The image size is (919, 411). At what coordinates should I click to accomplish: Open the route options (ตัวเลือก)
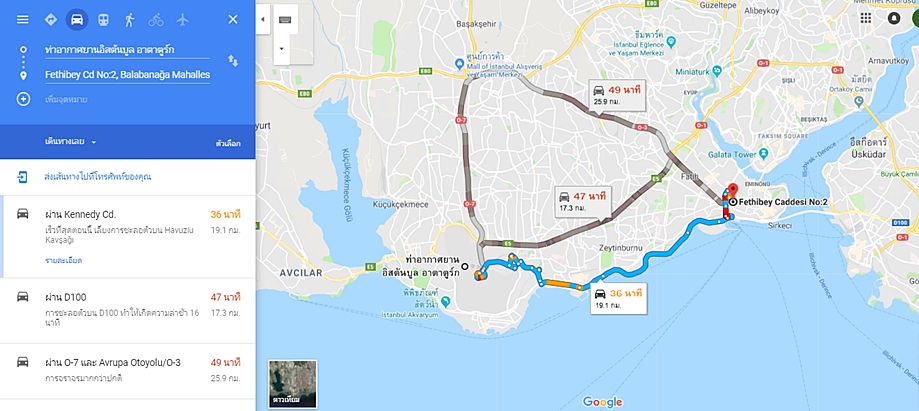click(228, 143)
